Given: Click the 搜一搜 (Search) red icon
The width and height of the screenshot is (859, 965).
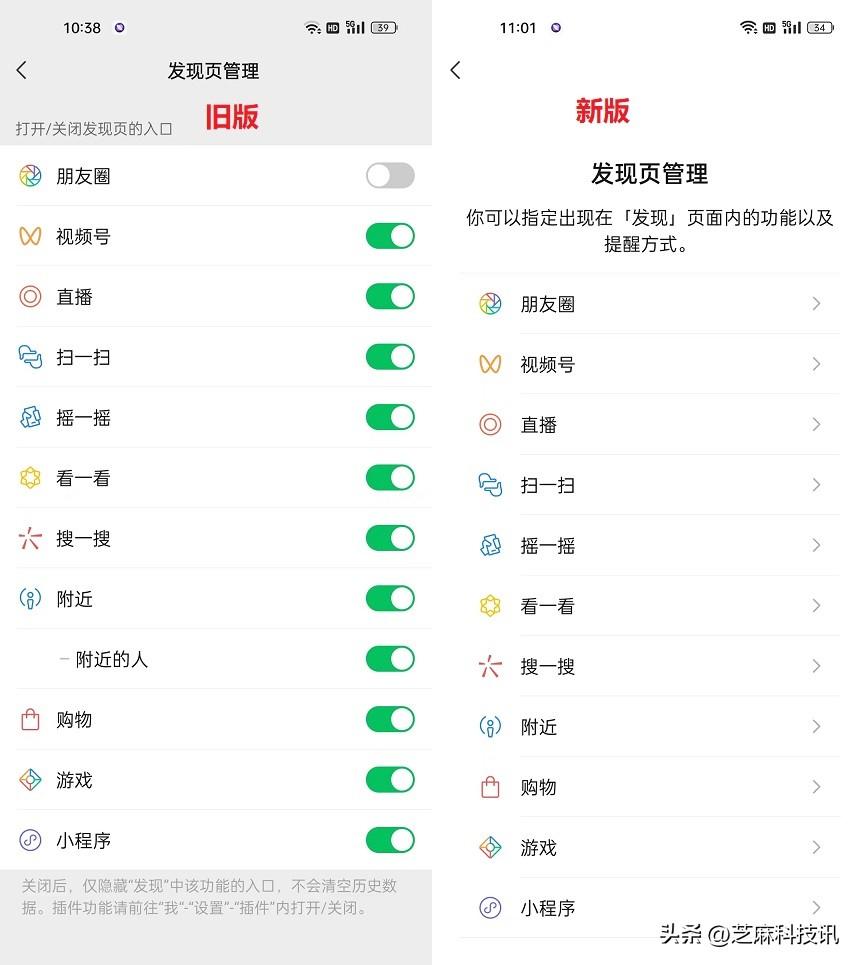Looking at the screenshot, I should point(31,538).
